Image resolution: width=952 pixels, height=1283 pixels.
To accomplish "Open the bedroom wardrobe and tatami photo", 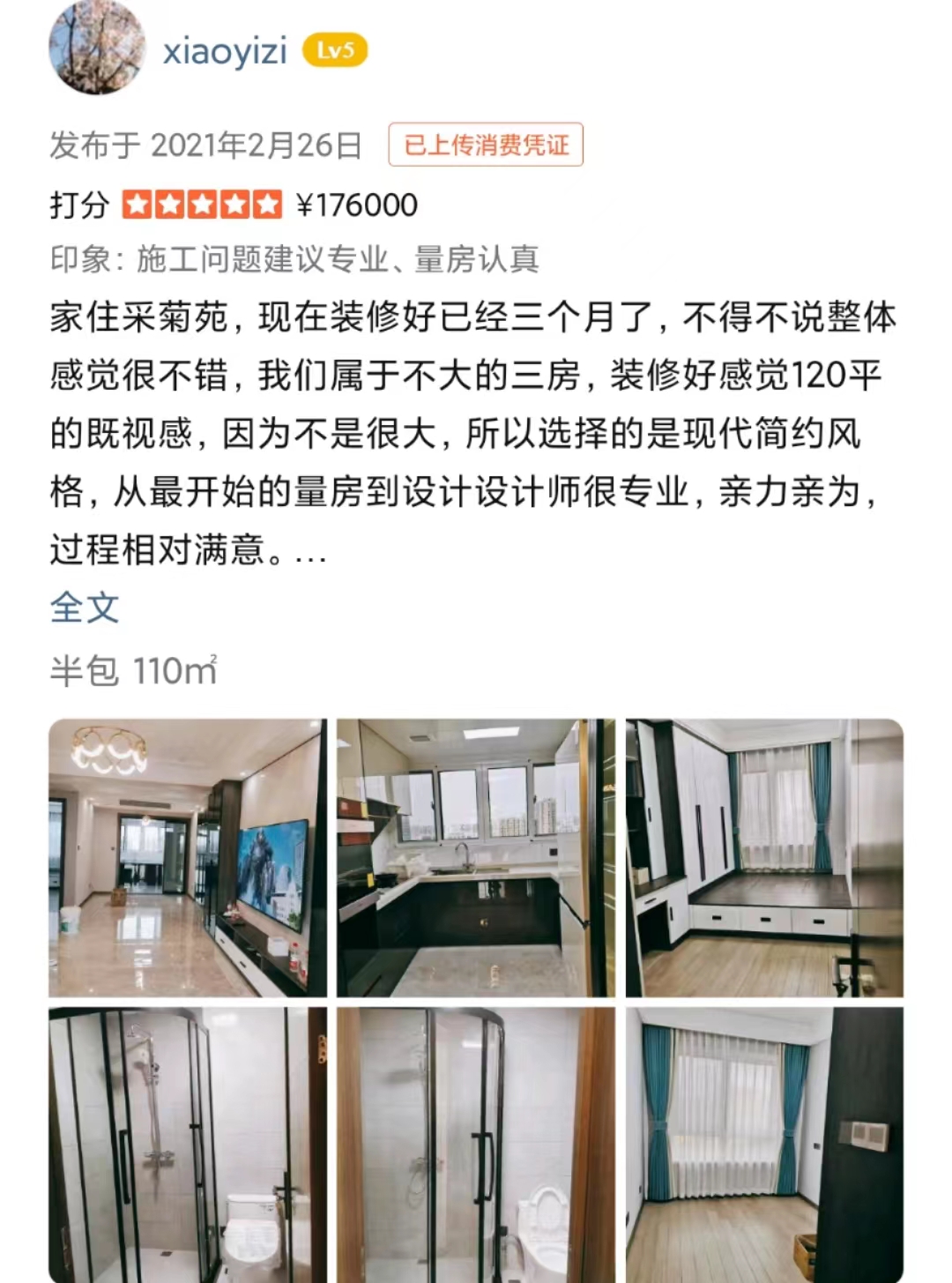I will 764,857.
